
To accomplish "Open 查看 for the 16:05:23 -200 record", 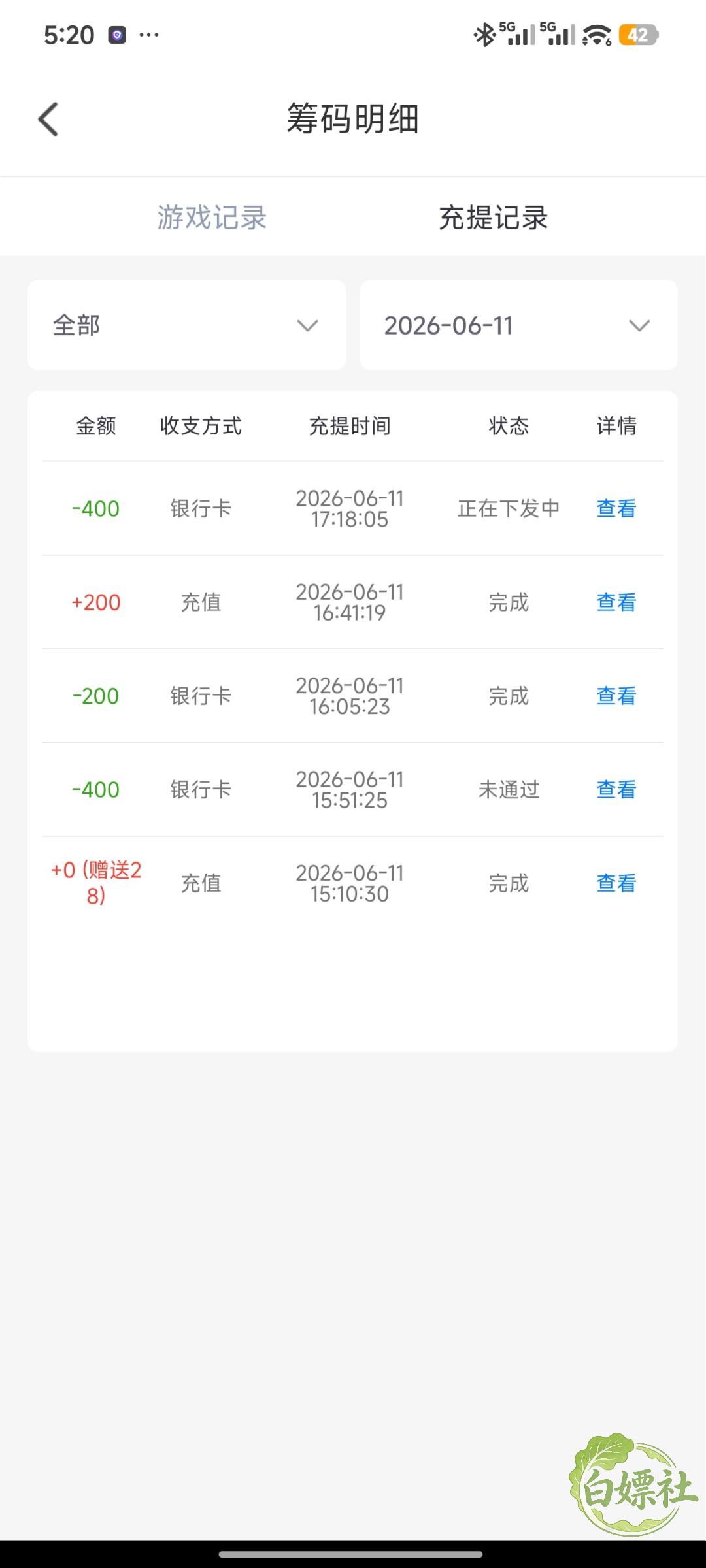I will click(x=616, y=696).
